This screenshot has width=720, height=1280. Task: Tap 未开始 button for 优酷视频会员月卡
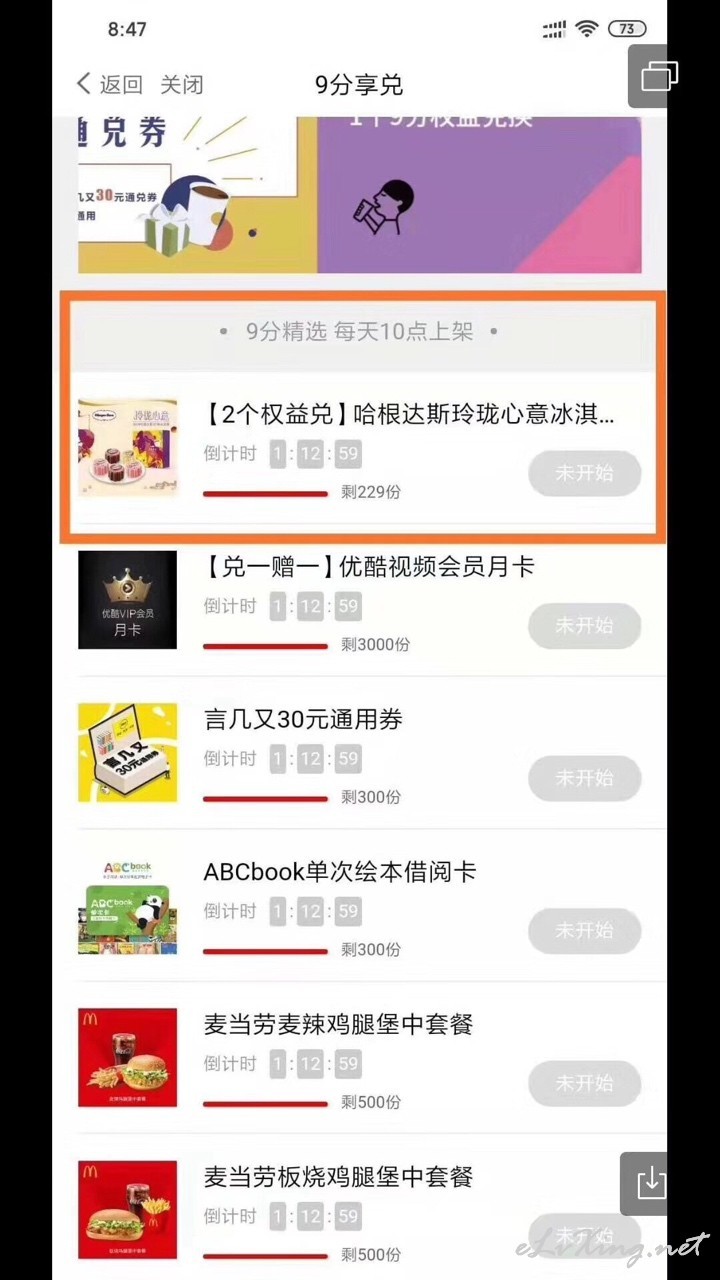tap(584, 625)
